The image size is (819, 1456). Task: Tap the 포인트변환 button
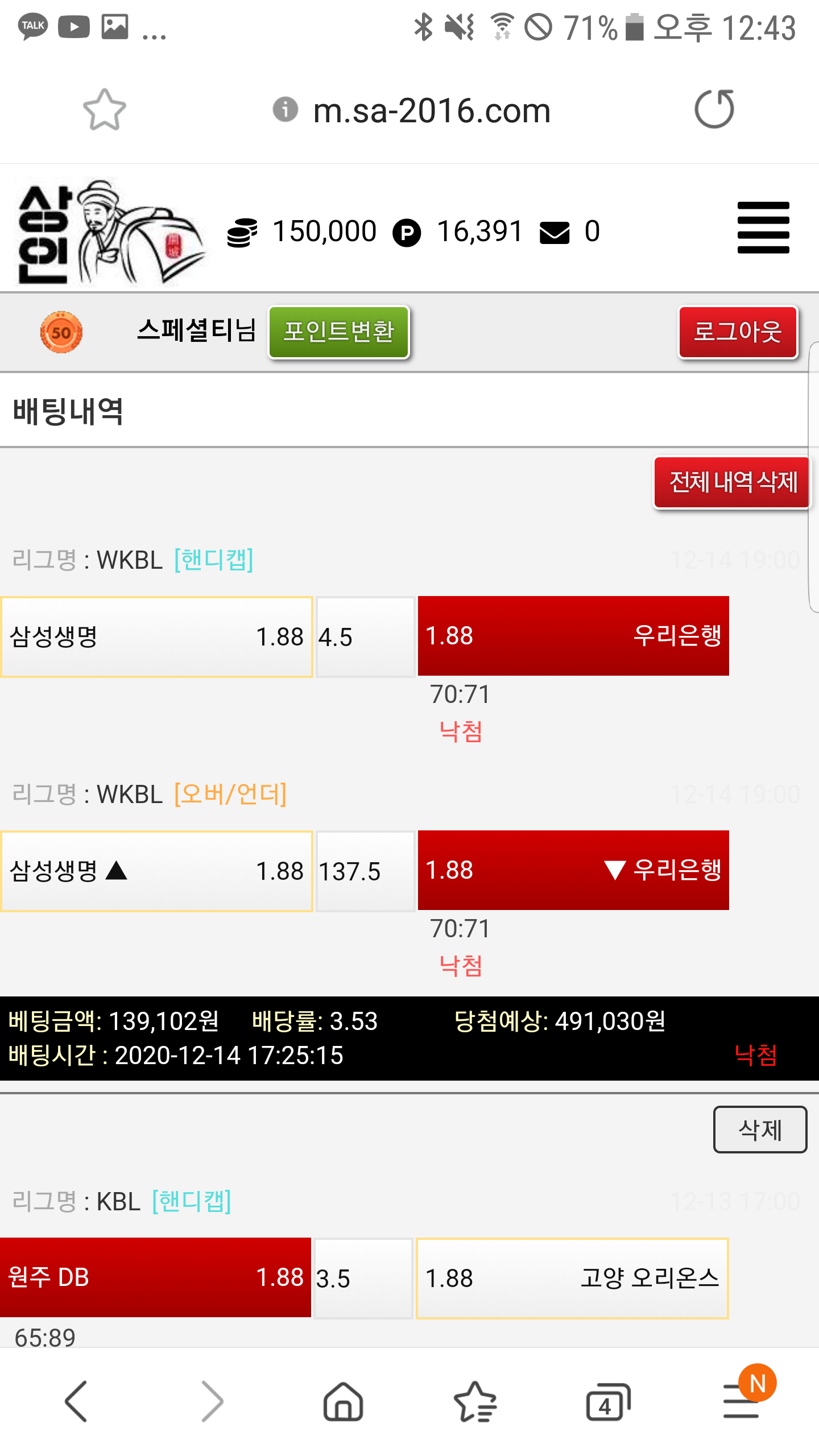coord(338,332)
